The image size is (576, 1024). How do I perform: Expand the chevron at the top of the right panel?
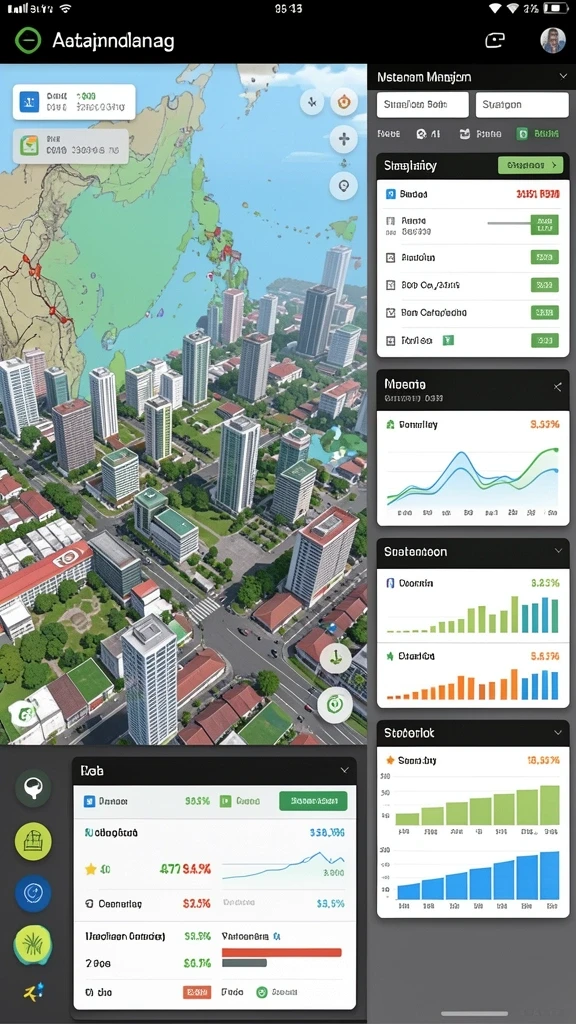tap(562, 76)
